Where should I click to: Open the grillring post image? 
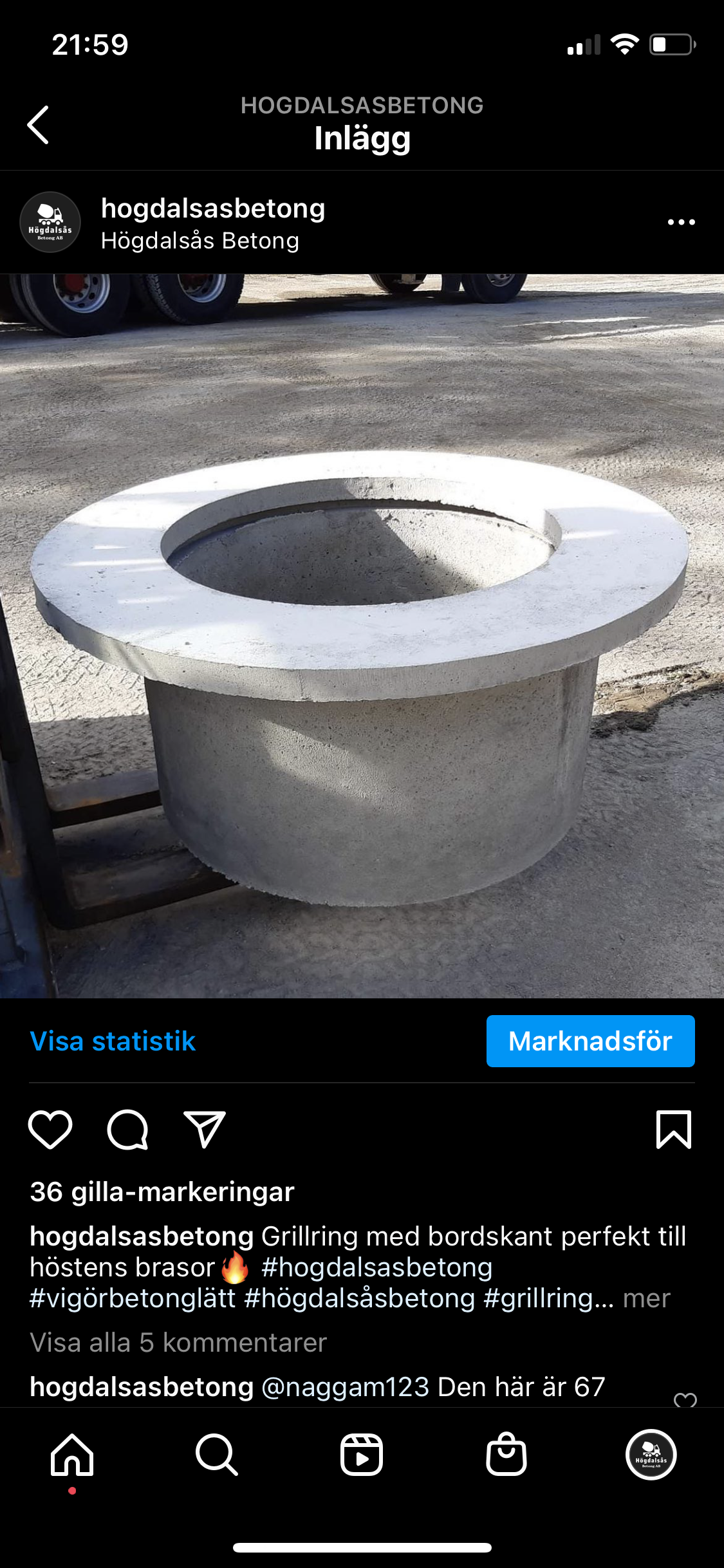point(362,636)
